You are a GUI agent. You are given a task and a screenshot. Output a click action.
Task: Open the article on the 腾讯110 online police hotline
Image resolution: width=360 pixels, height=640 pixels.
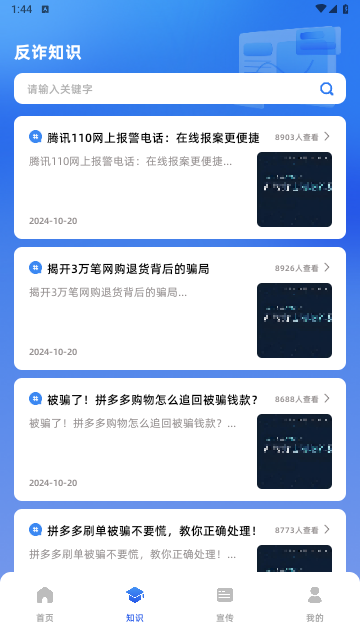pyautogui.click(x=180, y=178)
